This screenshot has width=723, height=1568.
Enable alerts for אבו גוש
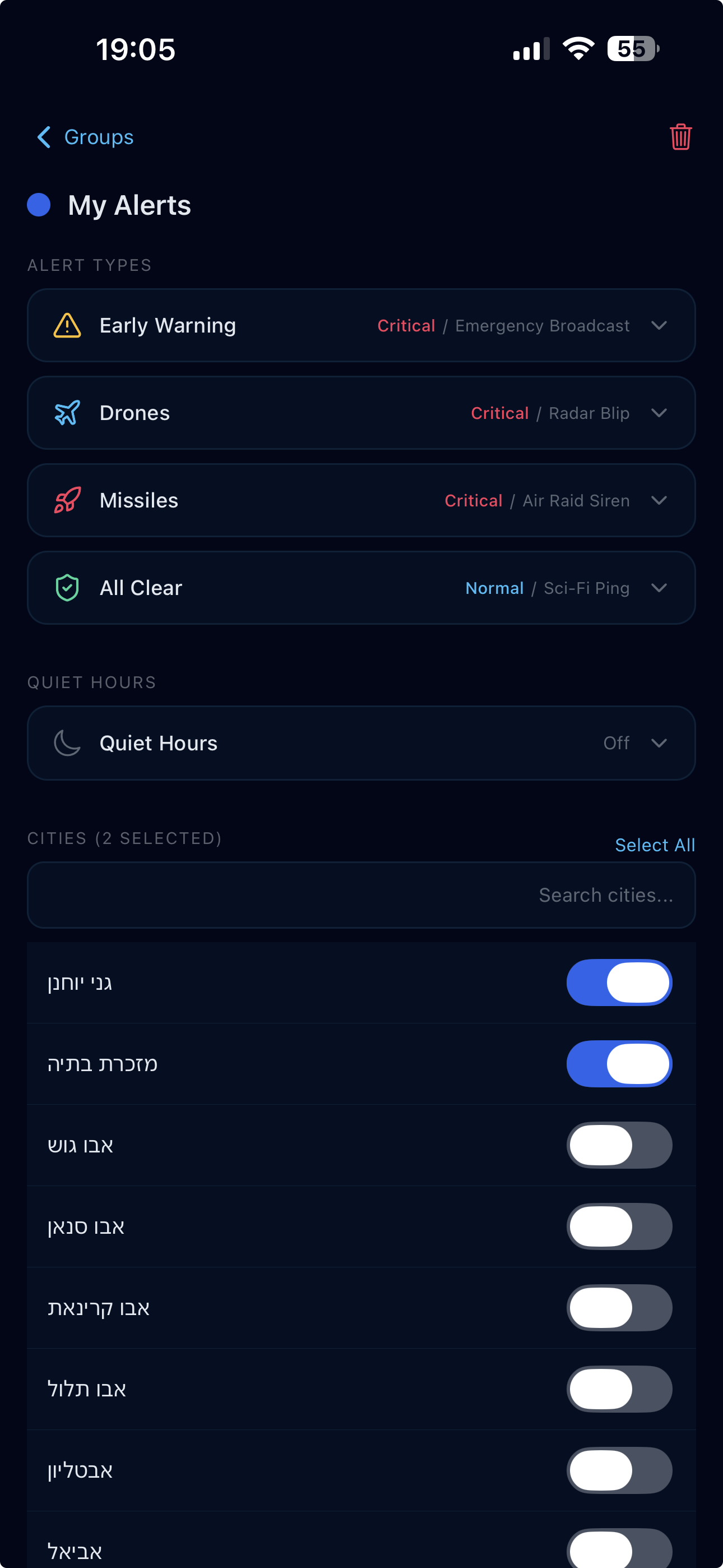click(619, 1145)
